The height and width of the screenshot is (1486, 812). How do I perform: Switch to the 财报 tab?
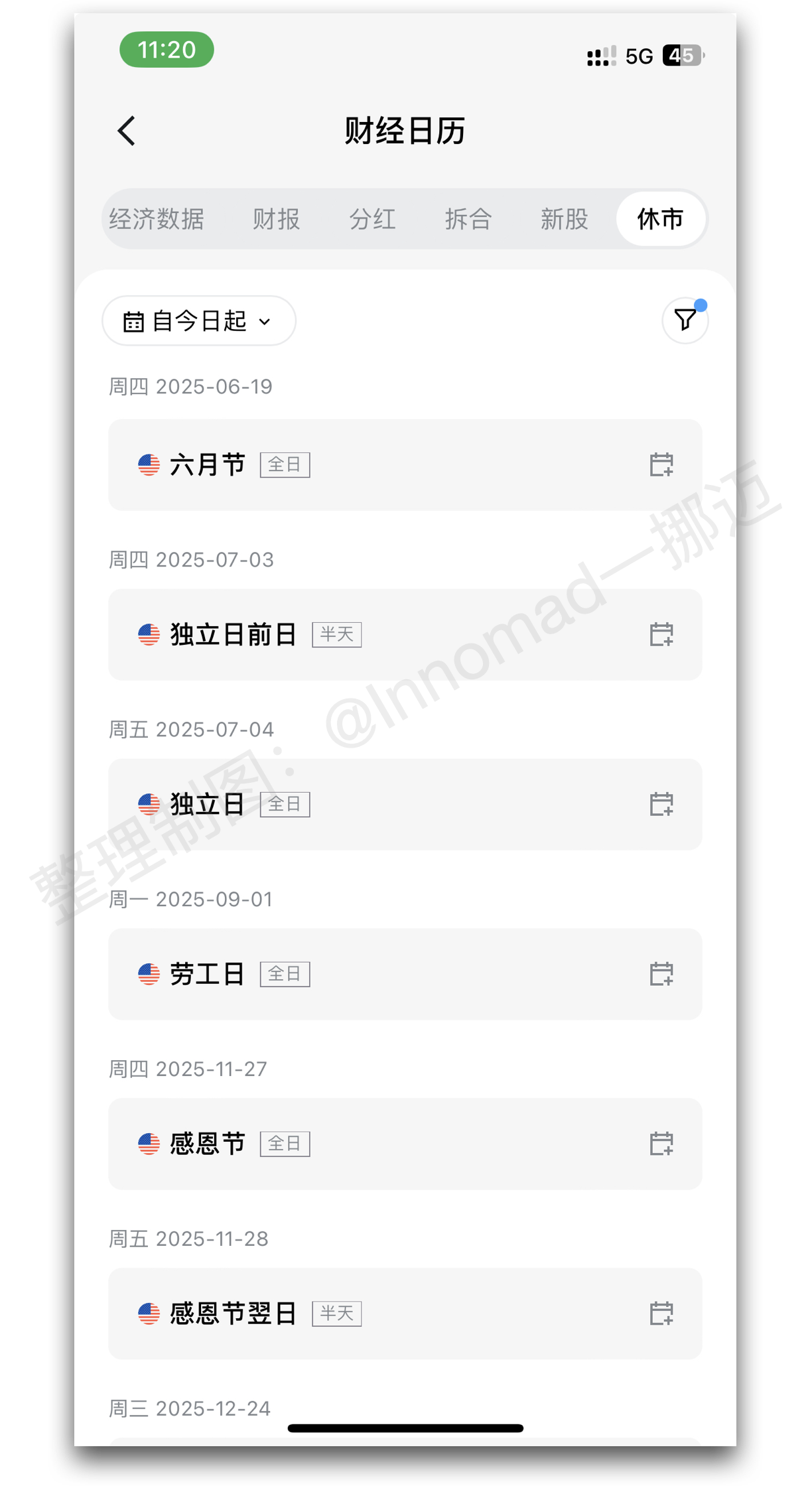pyautogui.click(x=277, y=219)
